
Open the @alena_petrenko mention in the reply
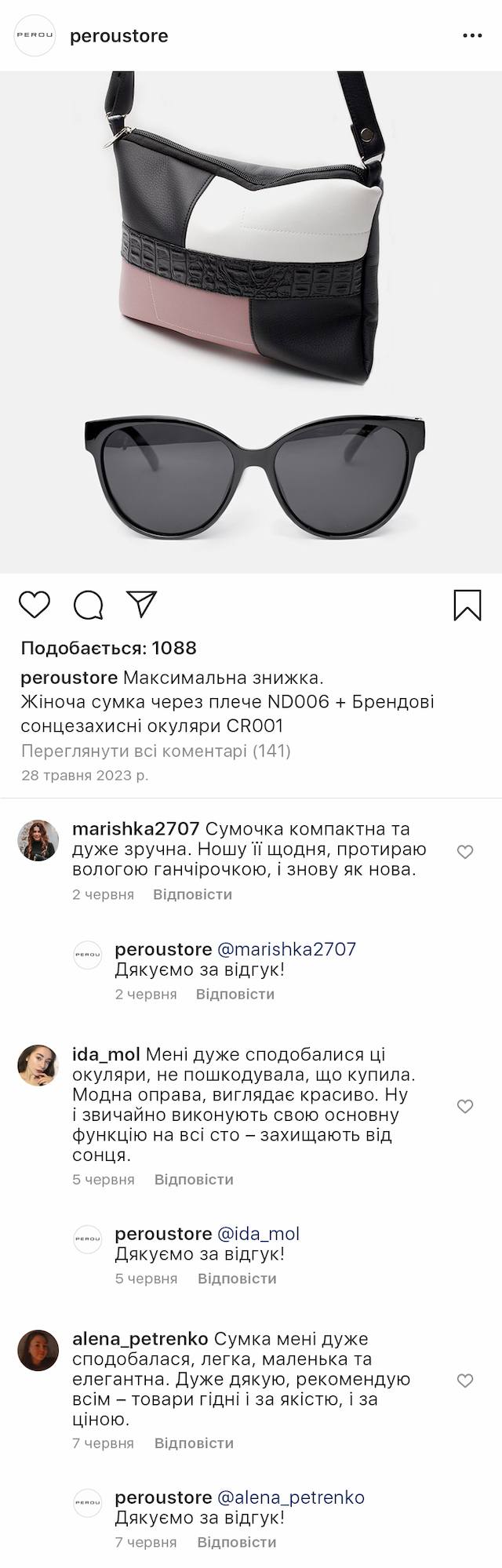pos(290,1497)
